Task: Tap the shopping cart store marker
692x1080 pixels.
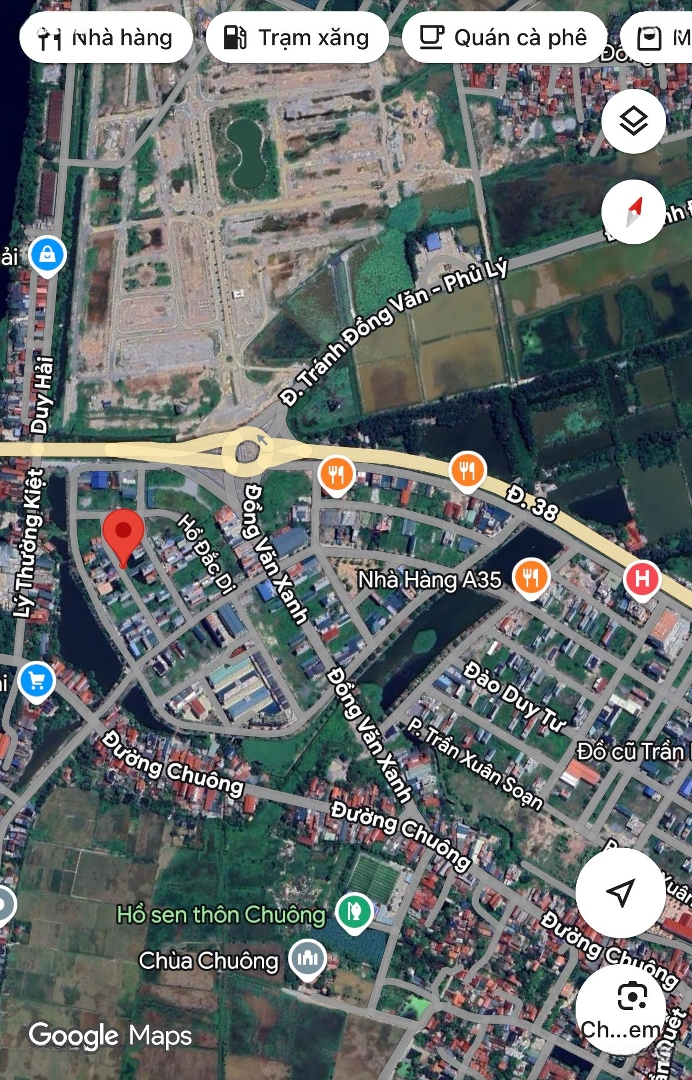Action: pyautogui.click(x=37, y=682)
